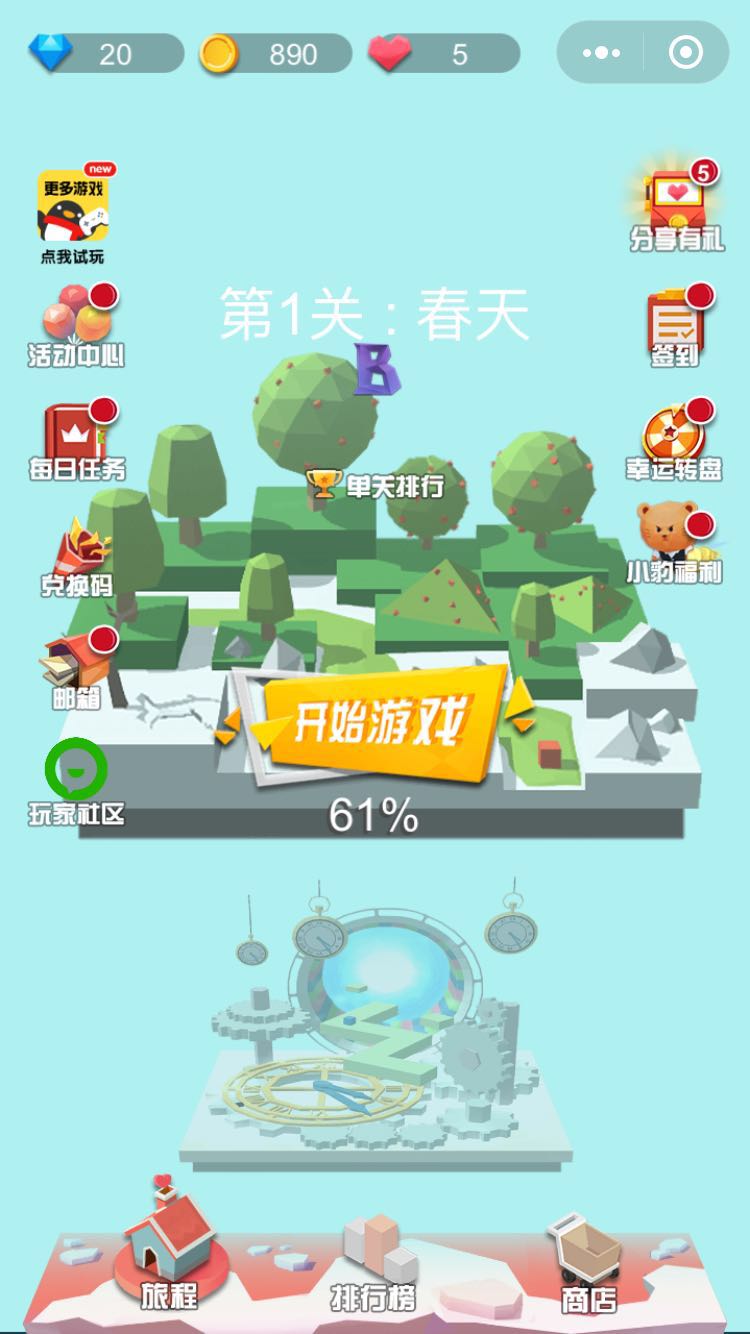
Task: View 单天排行 daily ranking
Action: [376, 486]
